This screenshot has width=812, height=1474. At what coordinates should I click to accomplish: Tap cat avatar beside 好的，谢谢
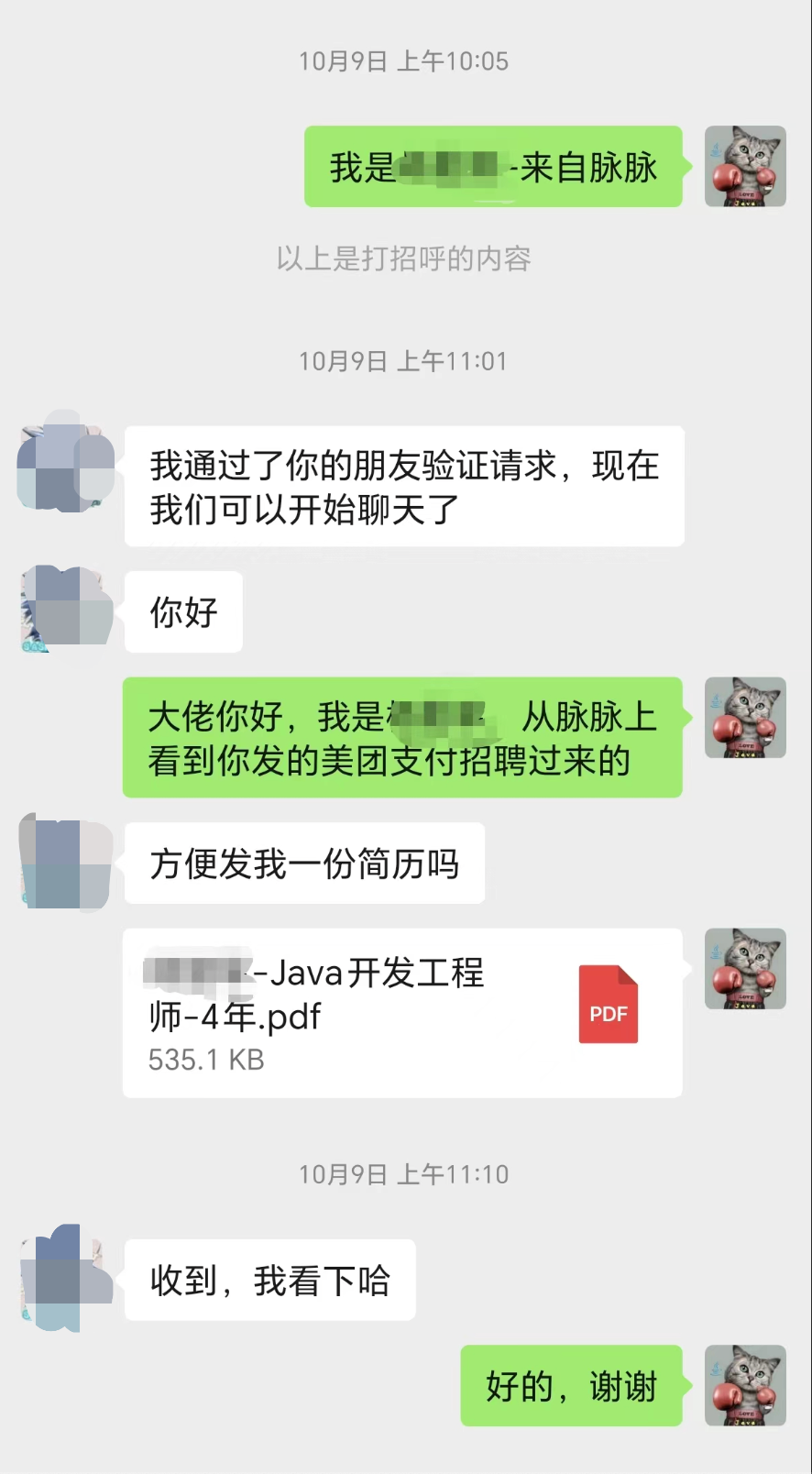tap(745, 1385)
